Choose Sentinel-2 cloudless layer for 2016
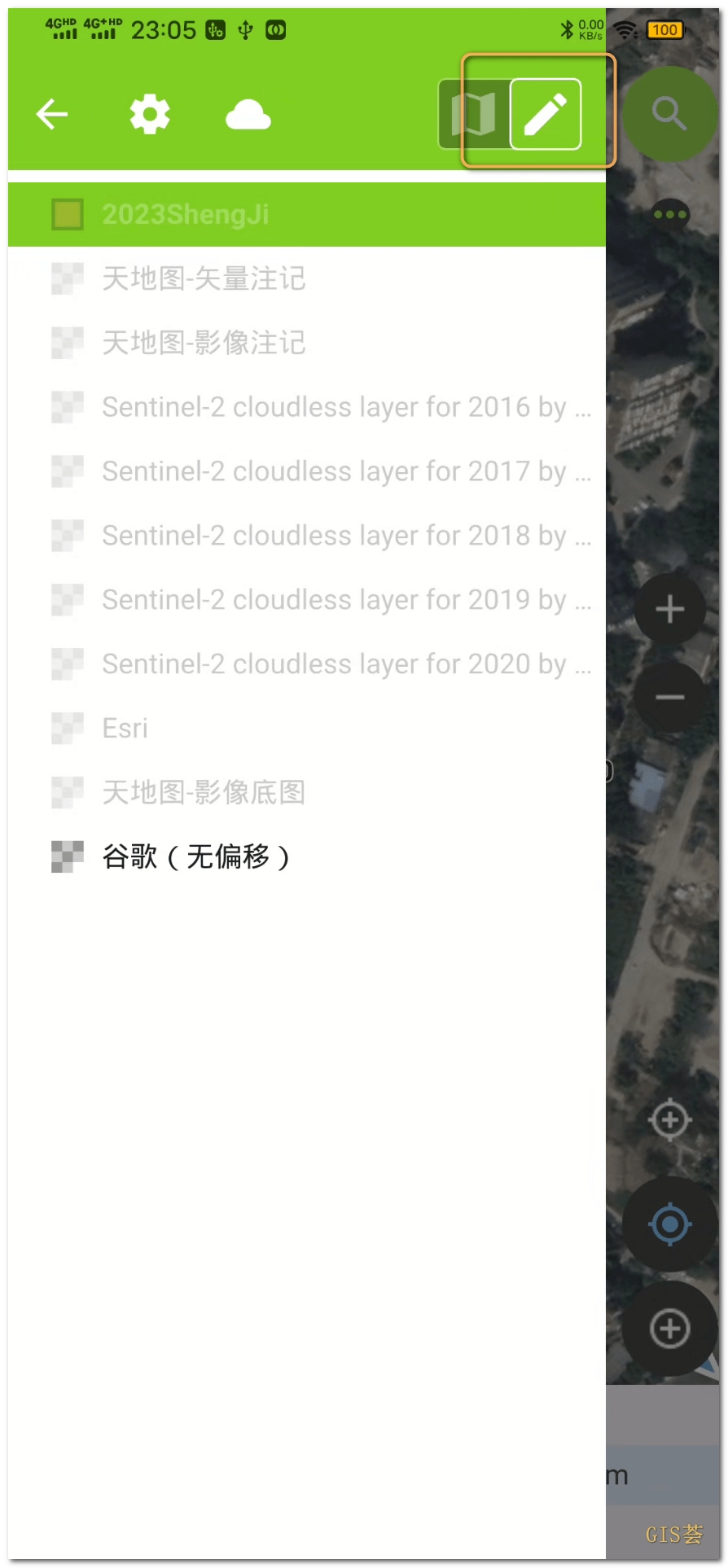Image resolution: width=728 pixels, height=1568 pixels. pos(307,407)
